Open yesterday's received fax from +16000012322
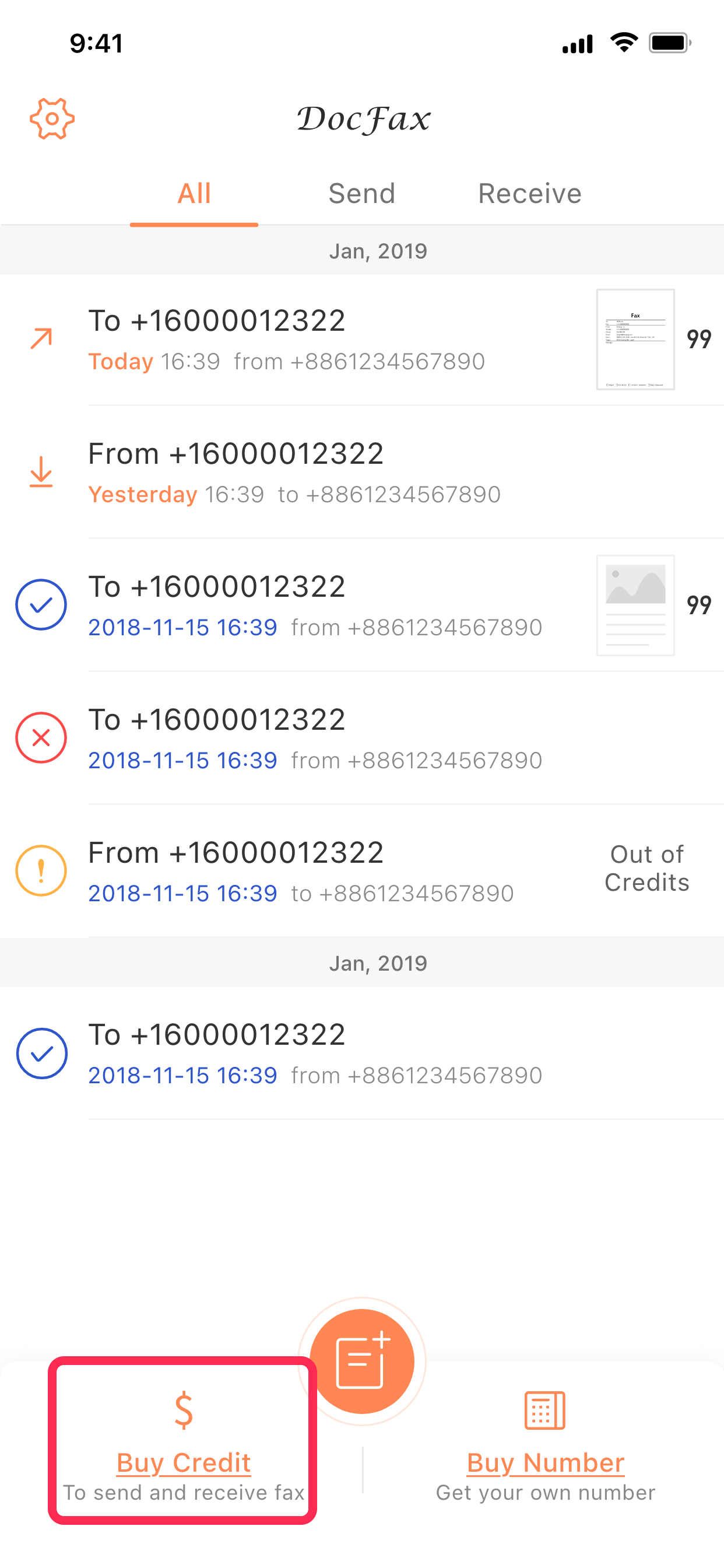 click(x=362, y=473)
